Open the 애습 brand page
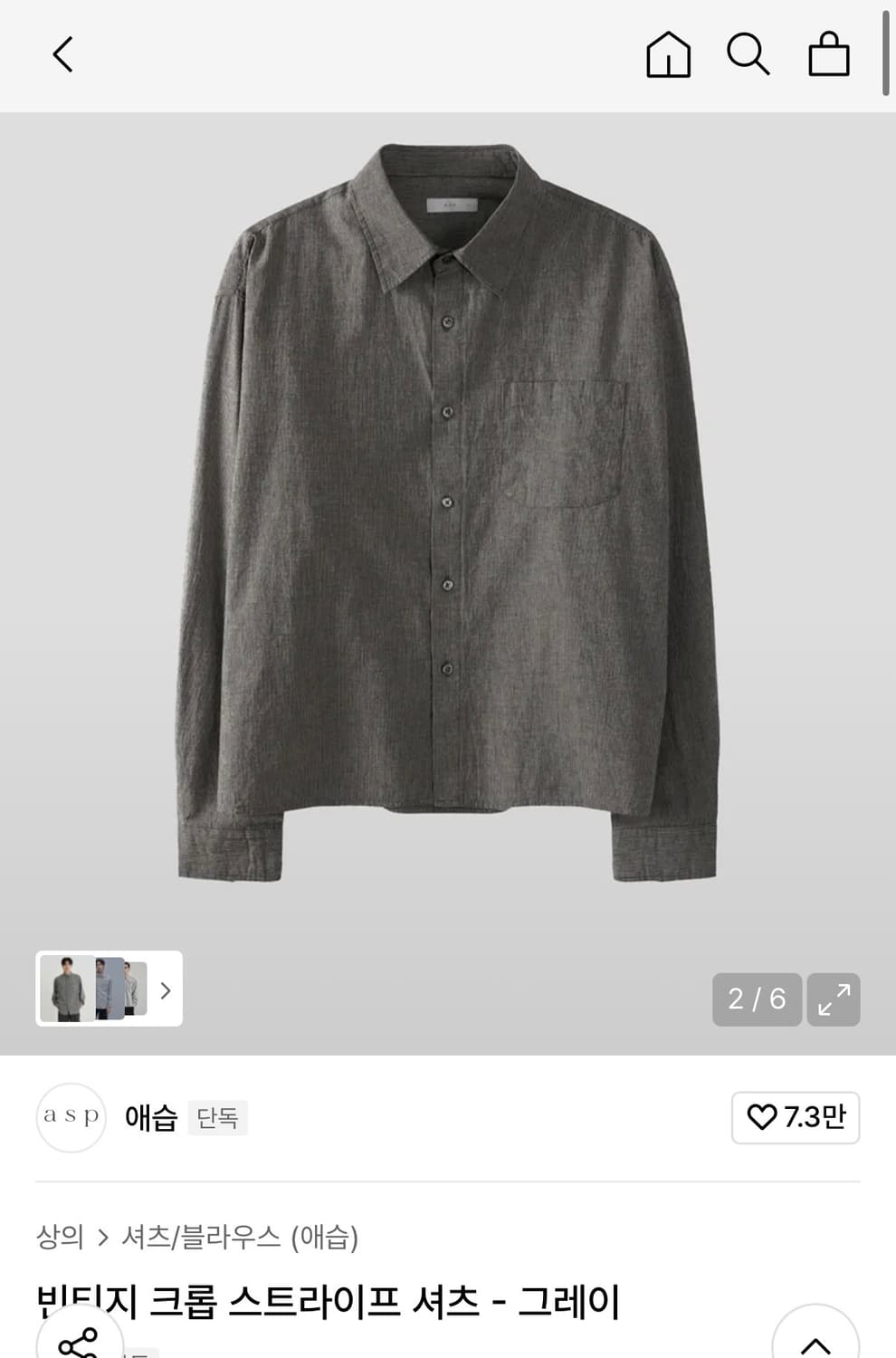 click(x=149, y=1118)
